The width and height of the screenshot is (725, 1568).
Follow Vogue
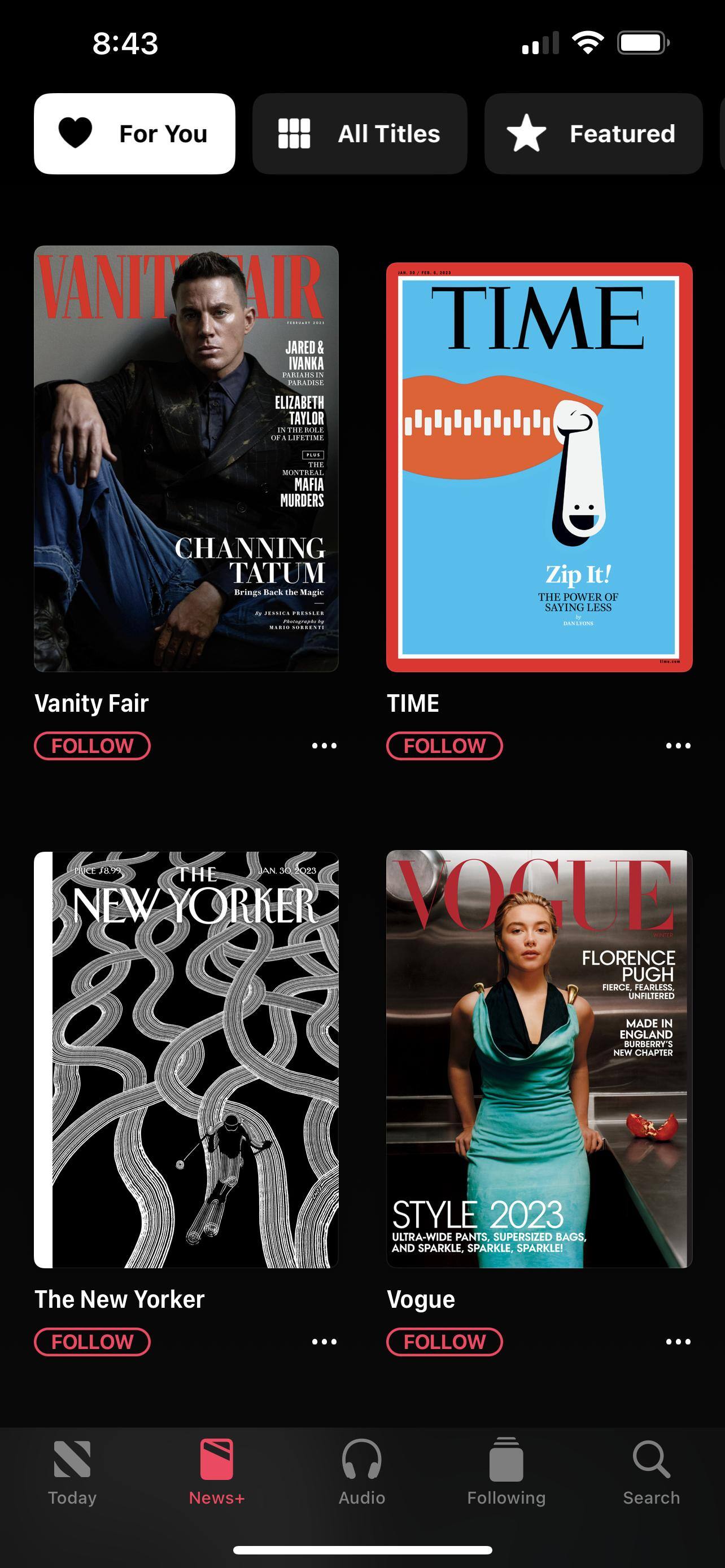click(x=444, y=1342)
